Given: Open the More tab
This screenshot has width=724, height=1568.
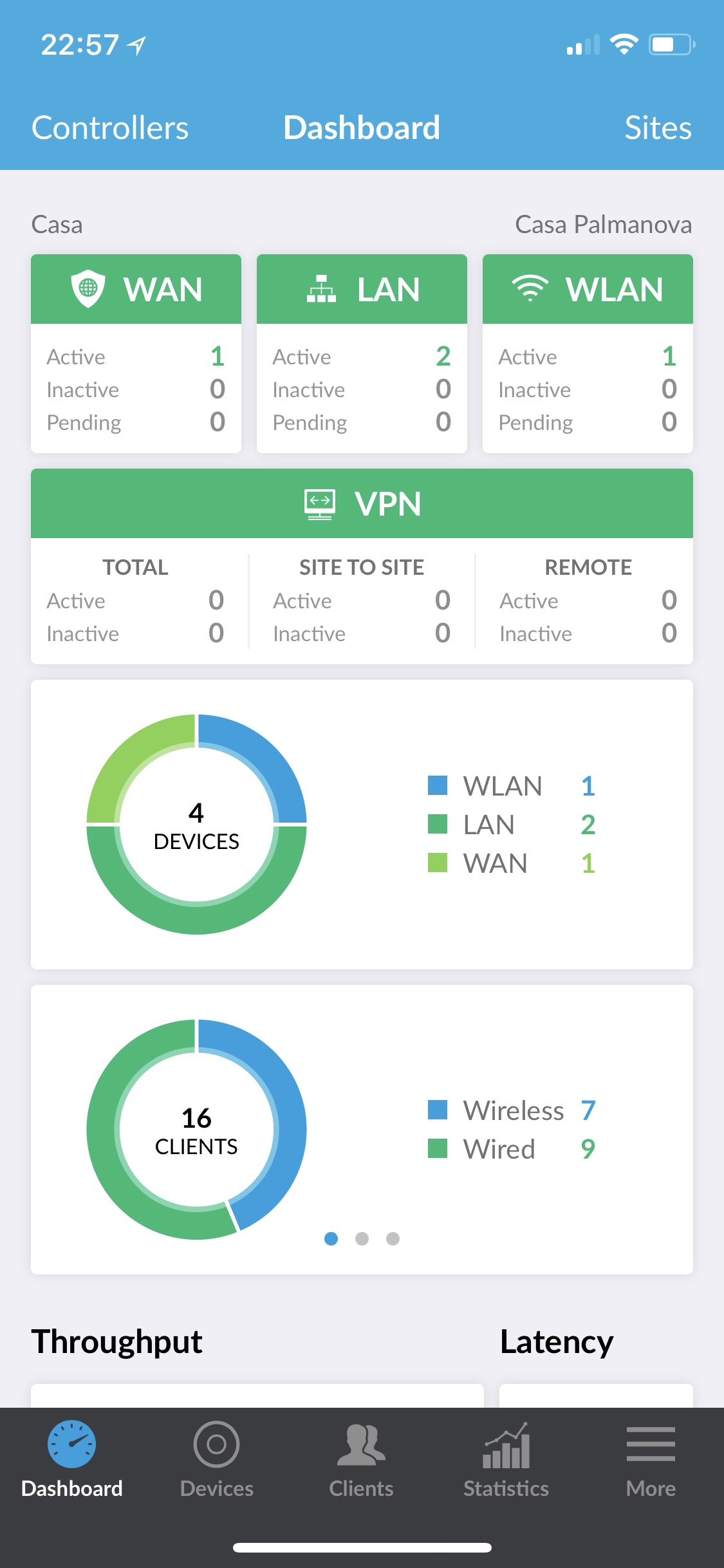Looking at the screenshot, I should click(651, 1460).
